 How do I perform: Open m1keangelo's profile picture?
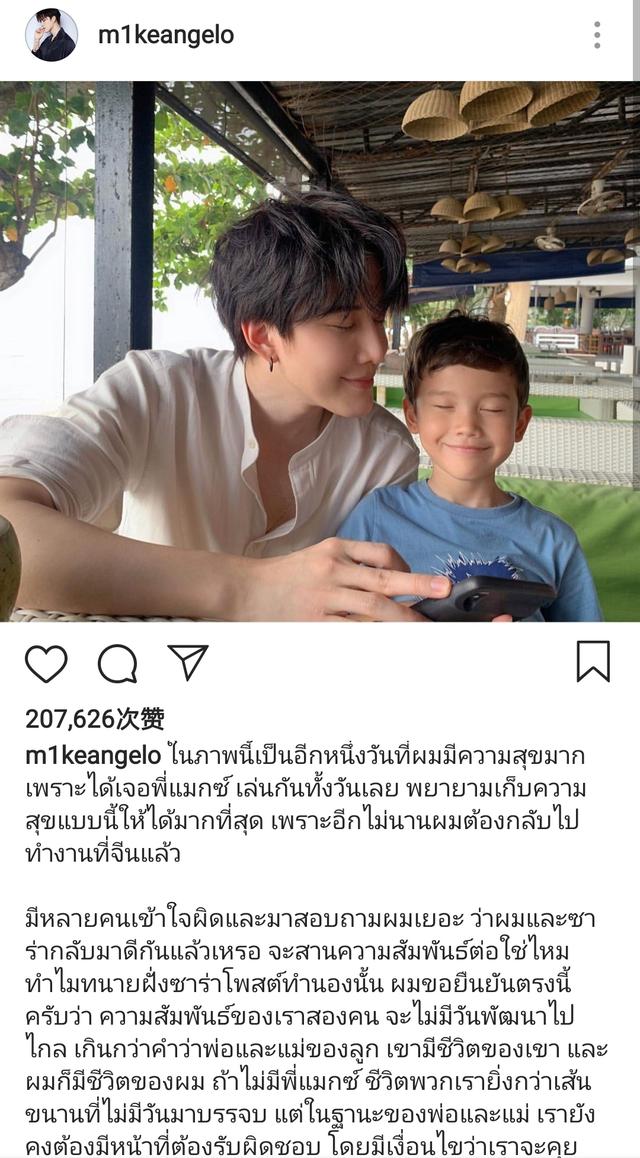coord(51,35)
